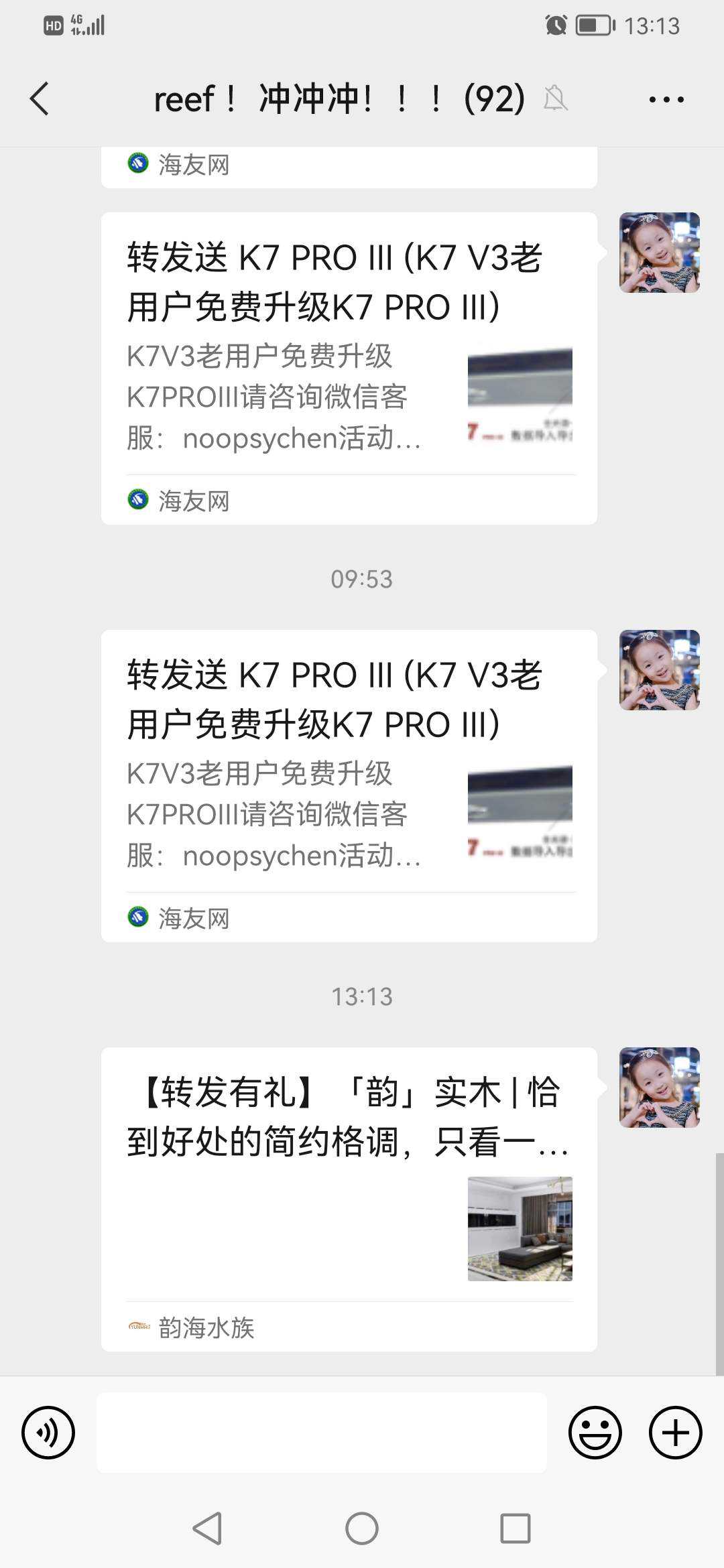Screen dimensions: 724x1568
Task: Focus the message text field
Action: click(x=322, y=1433)
